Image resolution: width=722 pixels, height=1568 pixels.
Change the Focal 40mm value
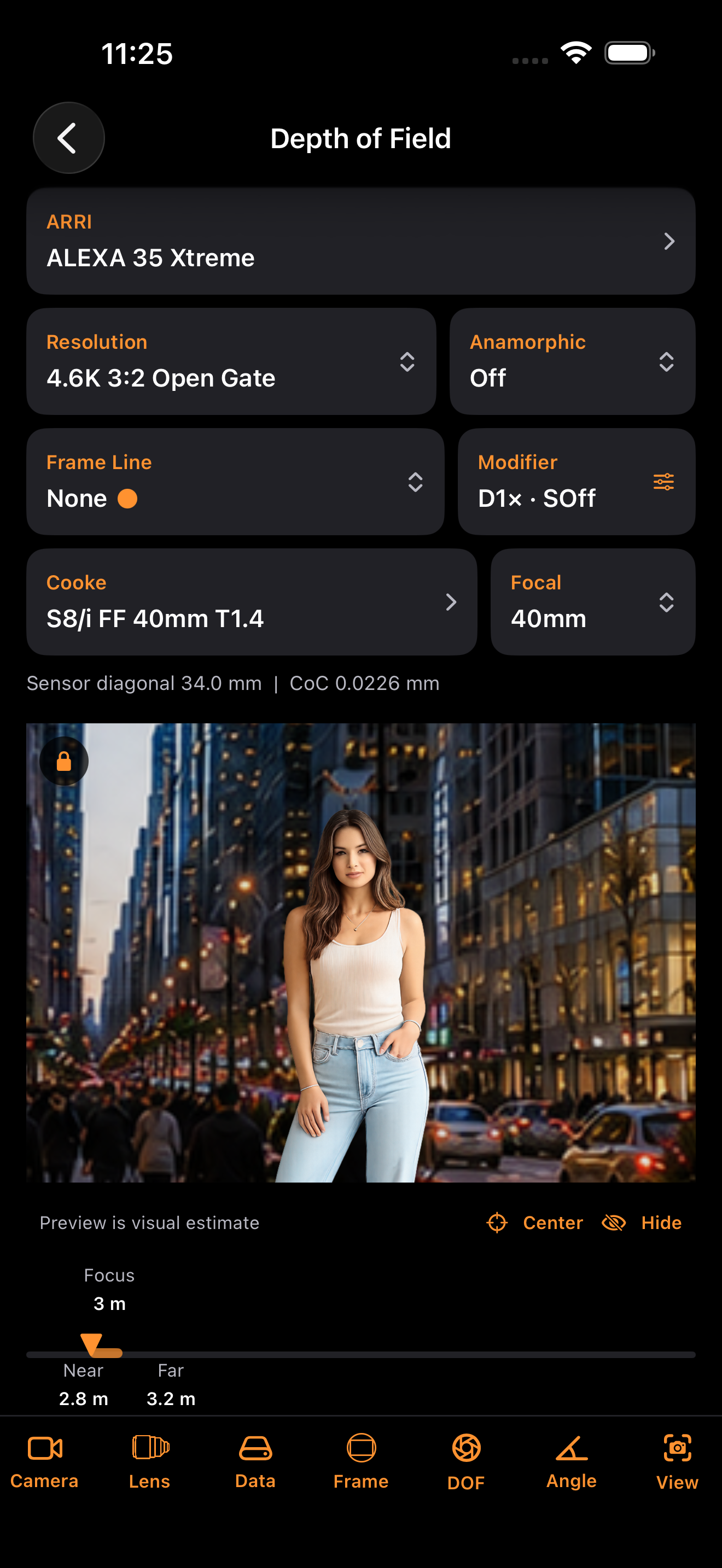tap(593, 602)
